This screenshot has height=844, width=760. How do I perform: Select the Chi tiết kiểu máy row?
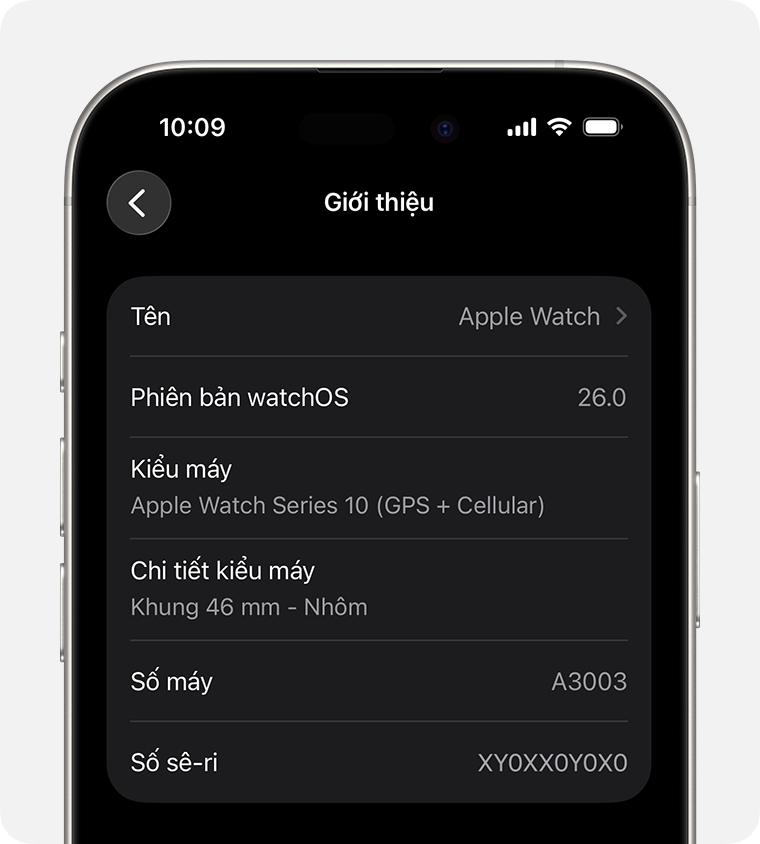click(380, 588)
